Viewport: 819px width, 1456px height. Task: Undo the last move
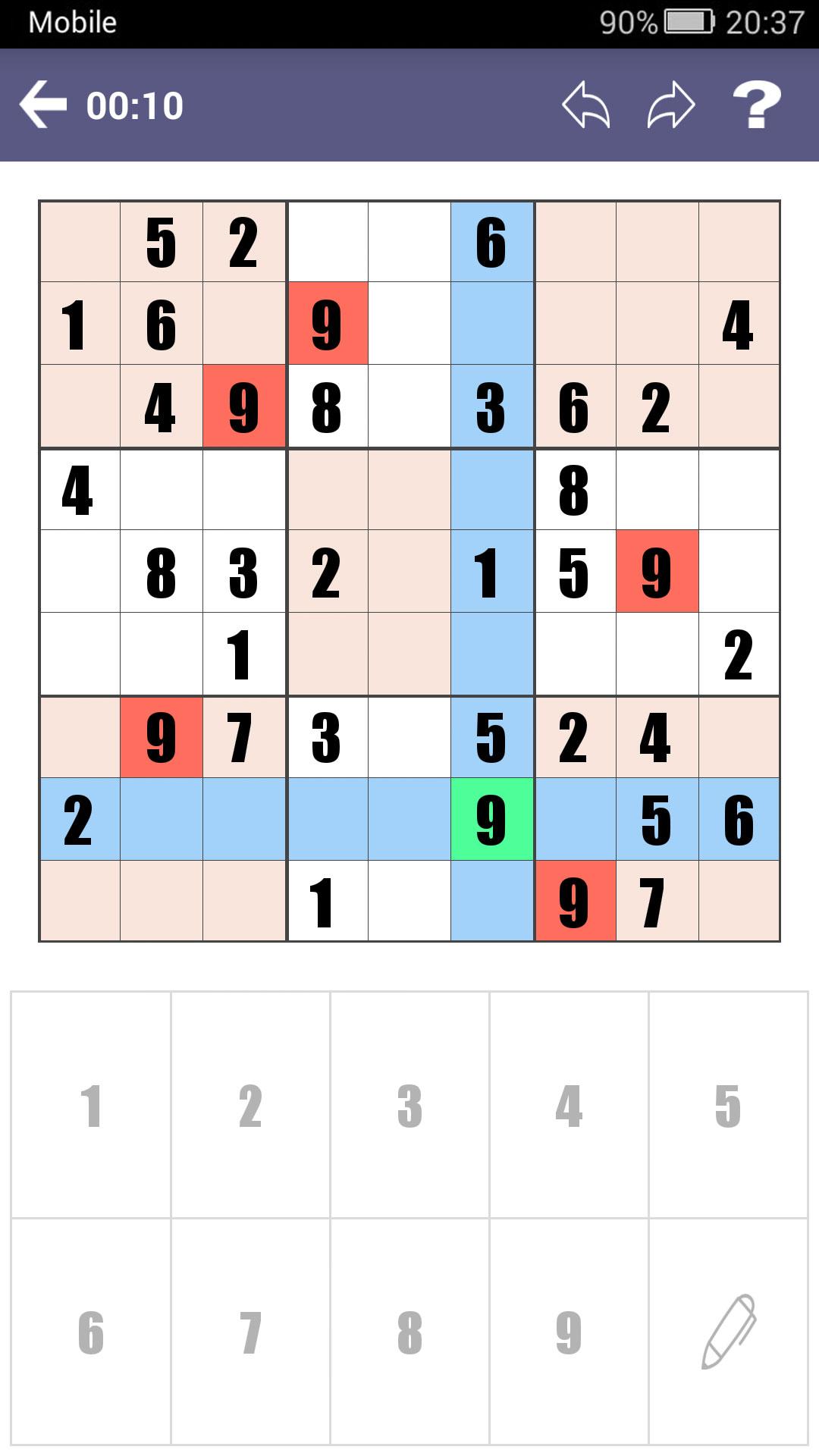pos(585,105)
